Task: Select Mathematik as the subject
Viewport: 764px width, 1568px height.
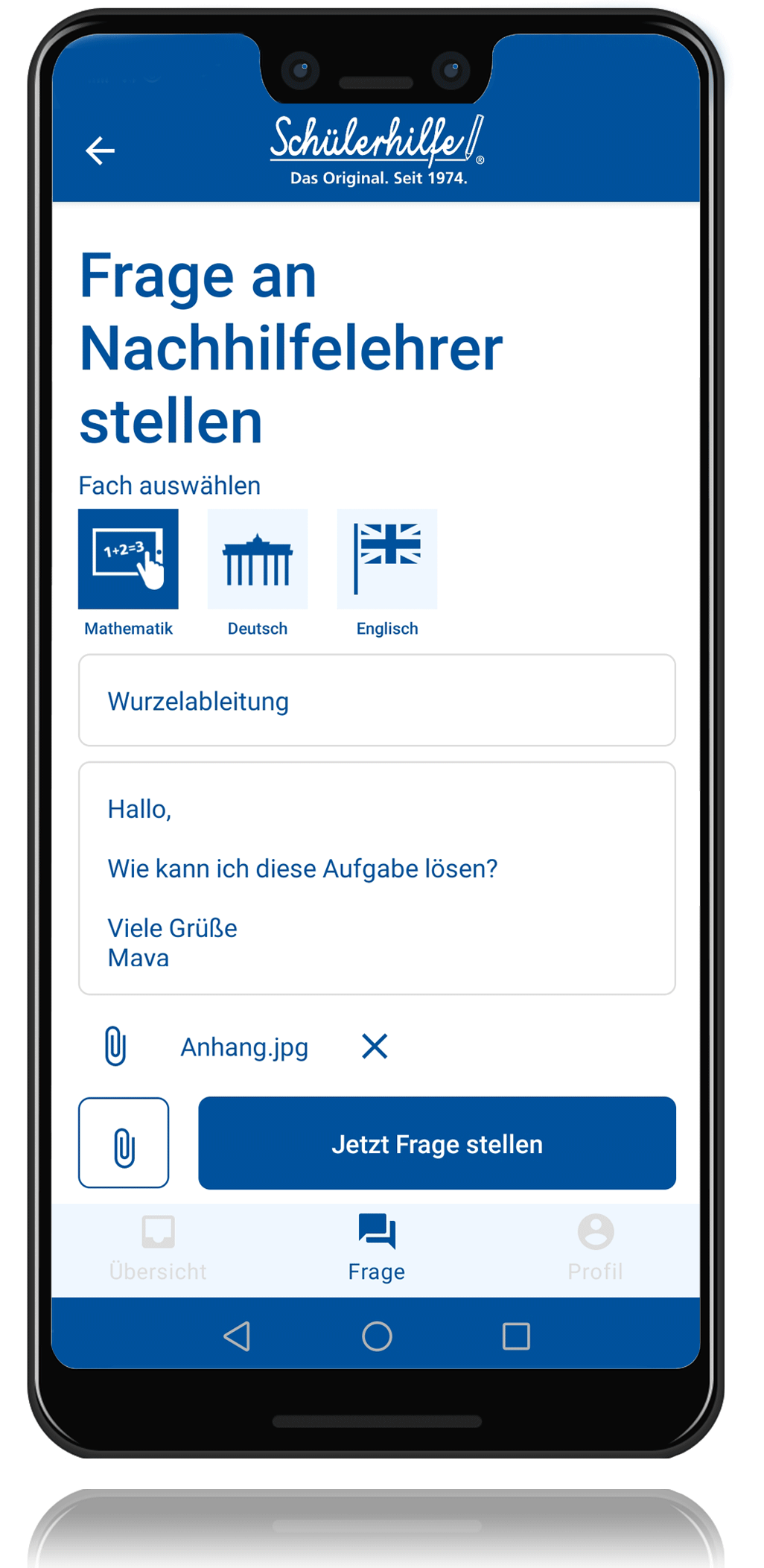Action: pyautogui.click(x=128, y=559)
